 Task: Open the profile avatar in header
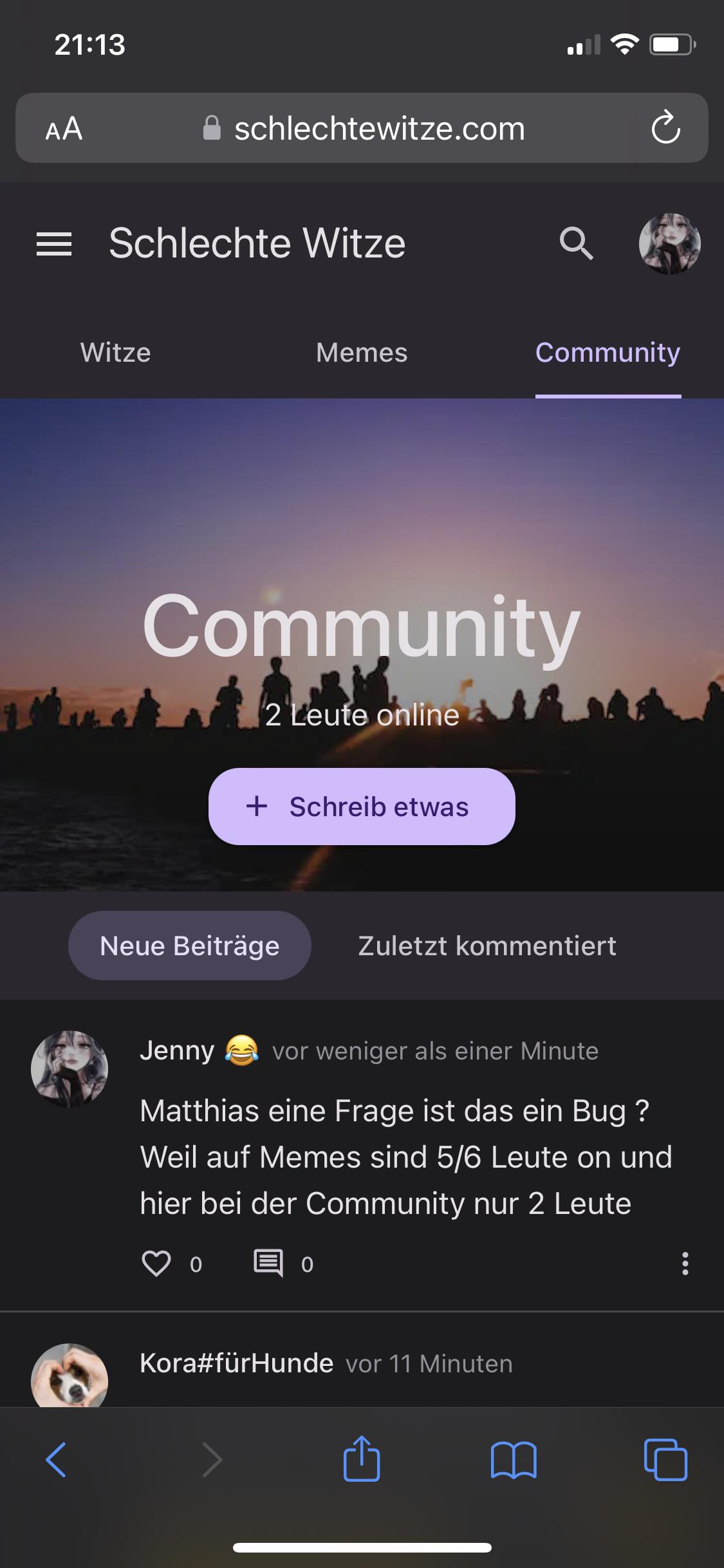pyautogui.click(x=669, y=244)
